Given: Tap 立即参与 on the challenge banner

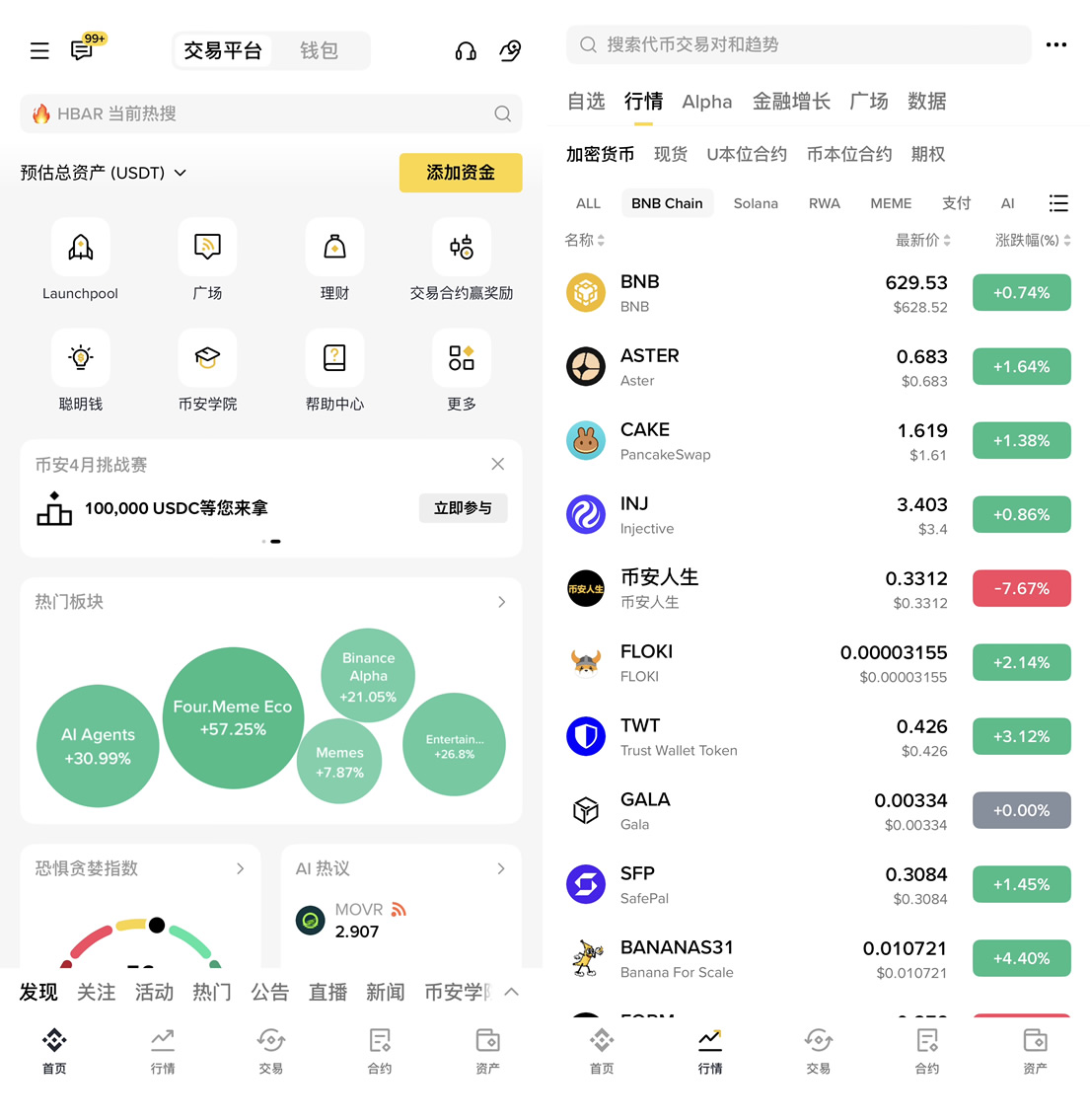Looking at the screenshot, I should point(463,507).
